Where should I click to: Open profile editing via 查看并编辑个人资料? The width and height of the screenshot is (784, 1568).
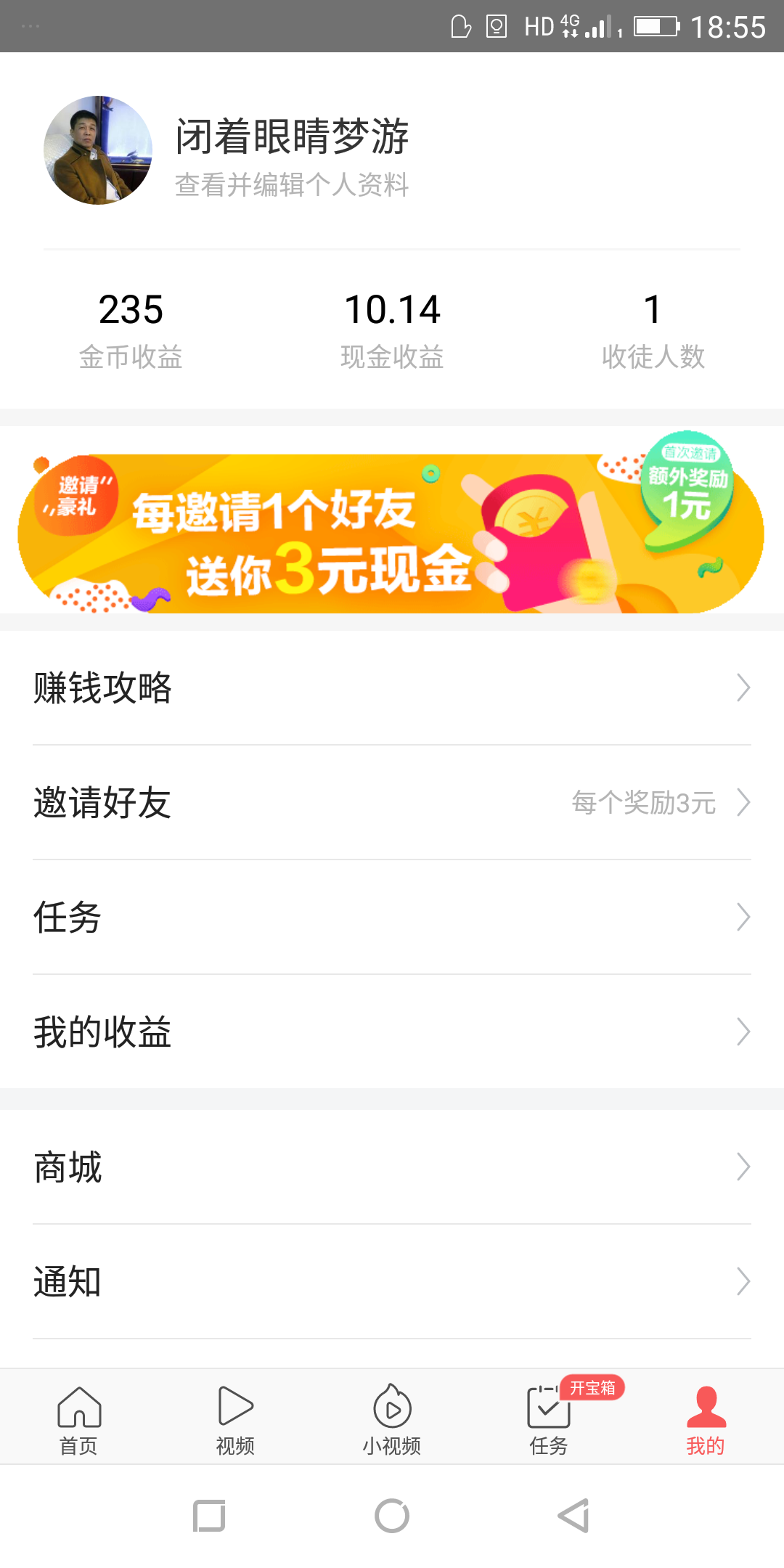[x=292, y=185]
